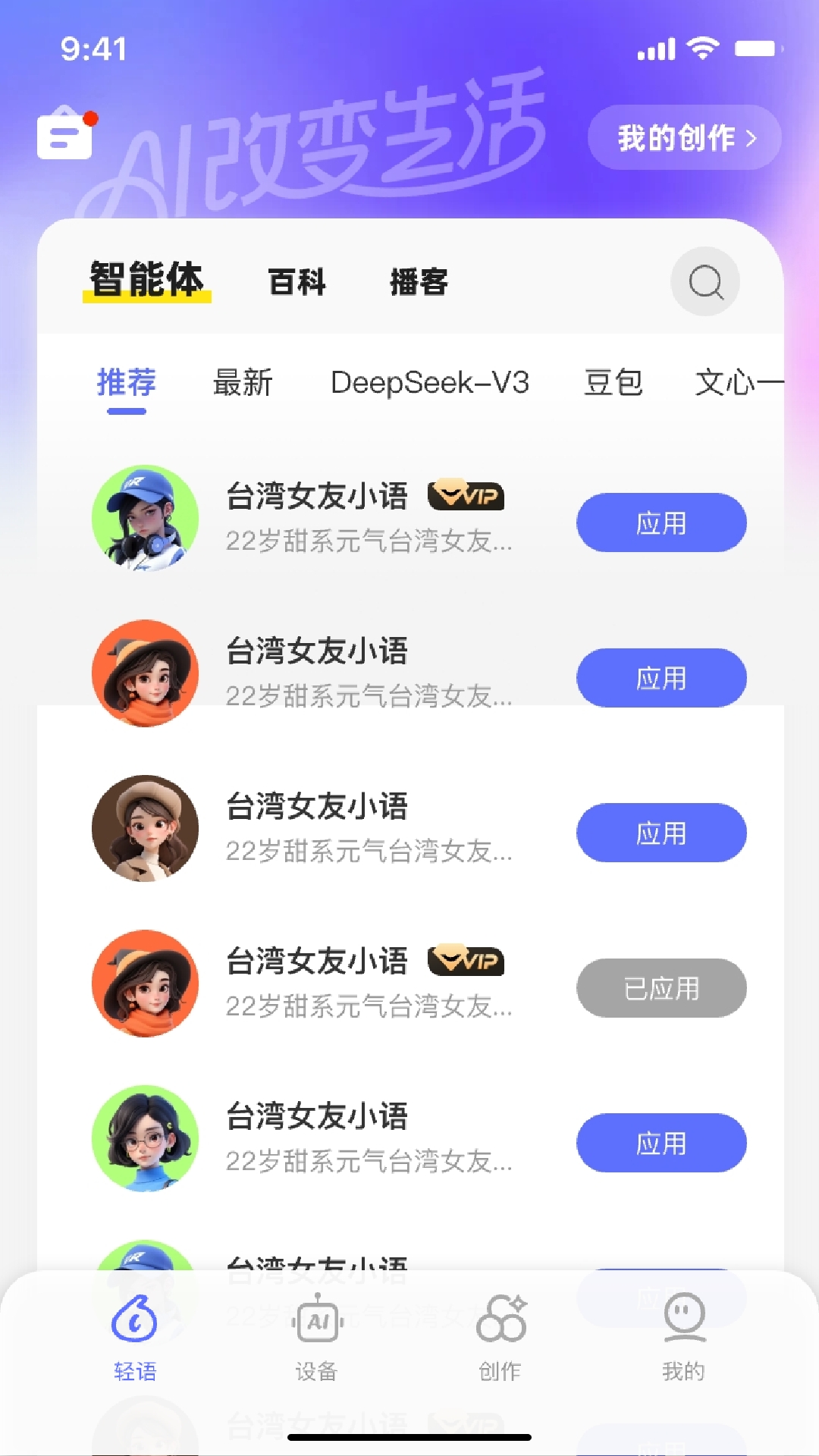Click the inbox icon with red notification dot
The height and width of the screenshot is (1456, 819).
[x=64, y=135]
